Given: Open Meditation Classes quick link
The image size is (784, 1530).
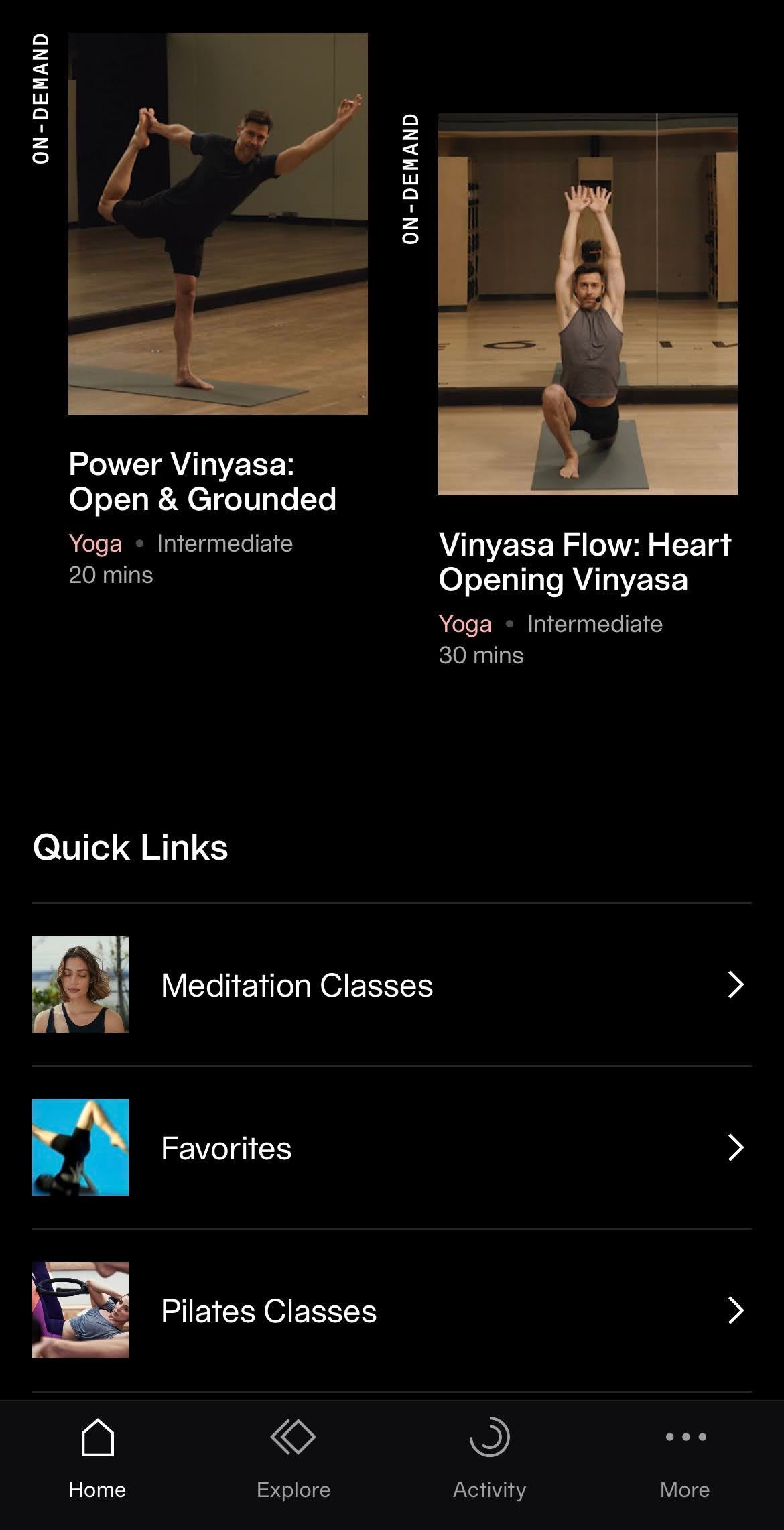Looking at the screenshot, I should [x=298, y=985].
